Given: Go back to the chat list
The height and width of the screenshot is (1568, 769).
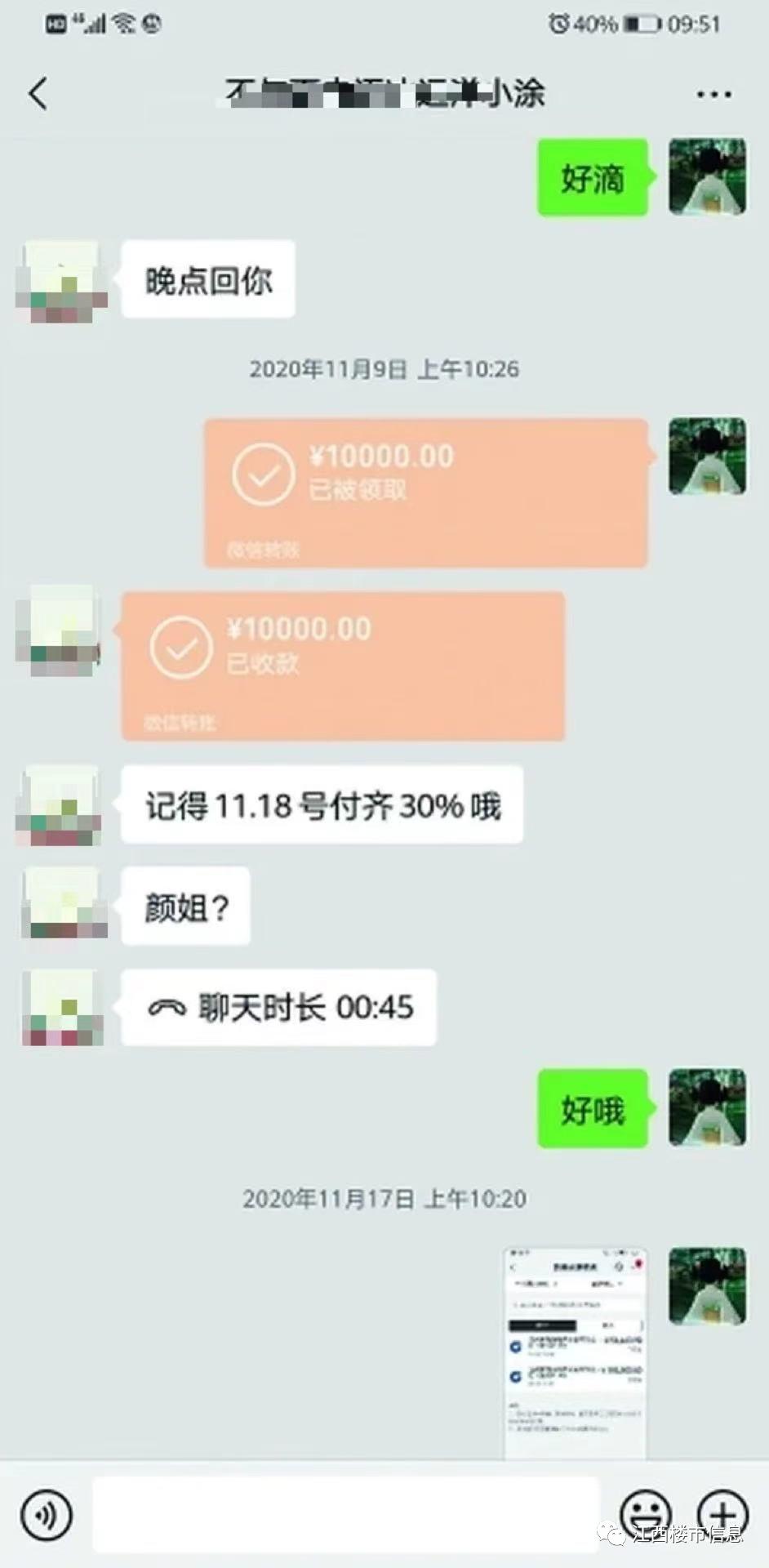Looking at the screenshot, I should pyautogui.click(x=38, y=94).
